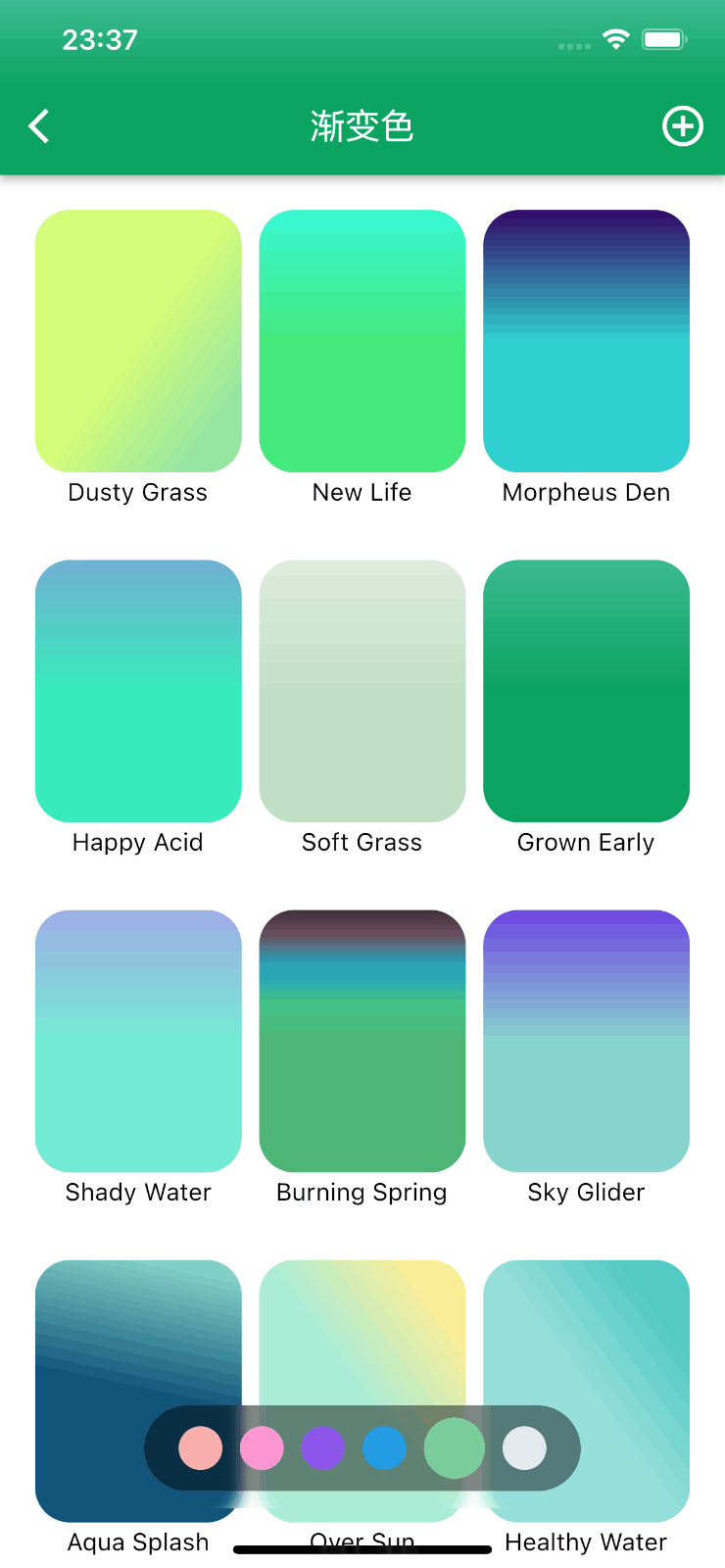Open the Sky Glider gradient
Image resolution: width=725 pixels, height=1568 pixels.
pyautogui.click(x=586, y=1041)
